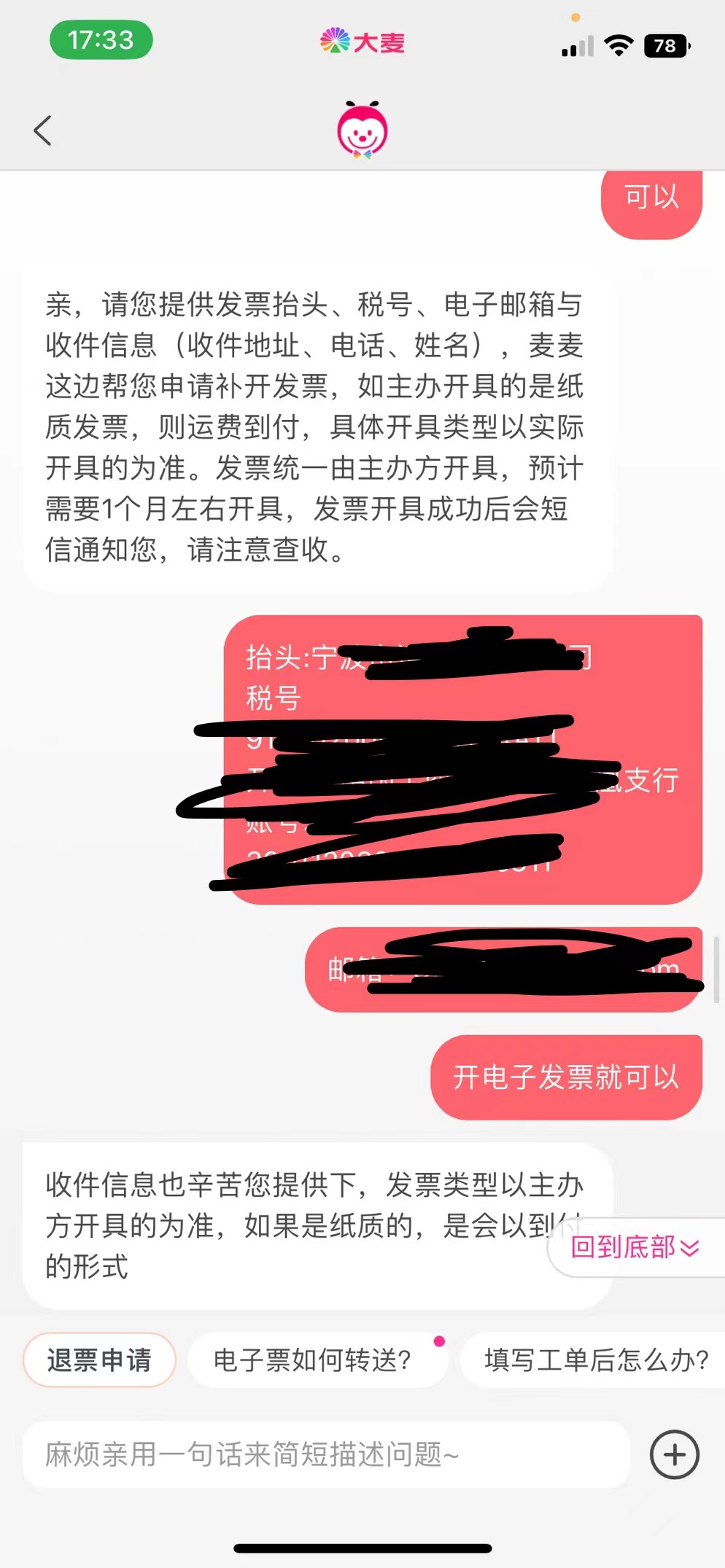Open the plus attachment menu
The image size is (725, 1568).
[x=675, y=1454]
